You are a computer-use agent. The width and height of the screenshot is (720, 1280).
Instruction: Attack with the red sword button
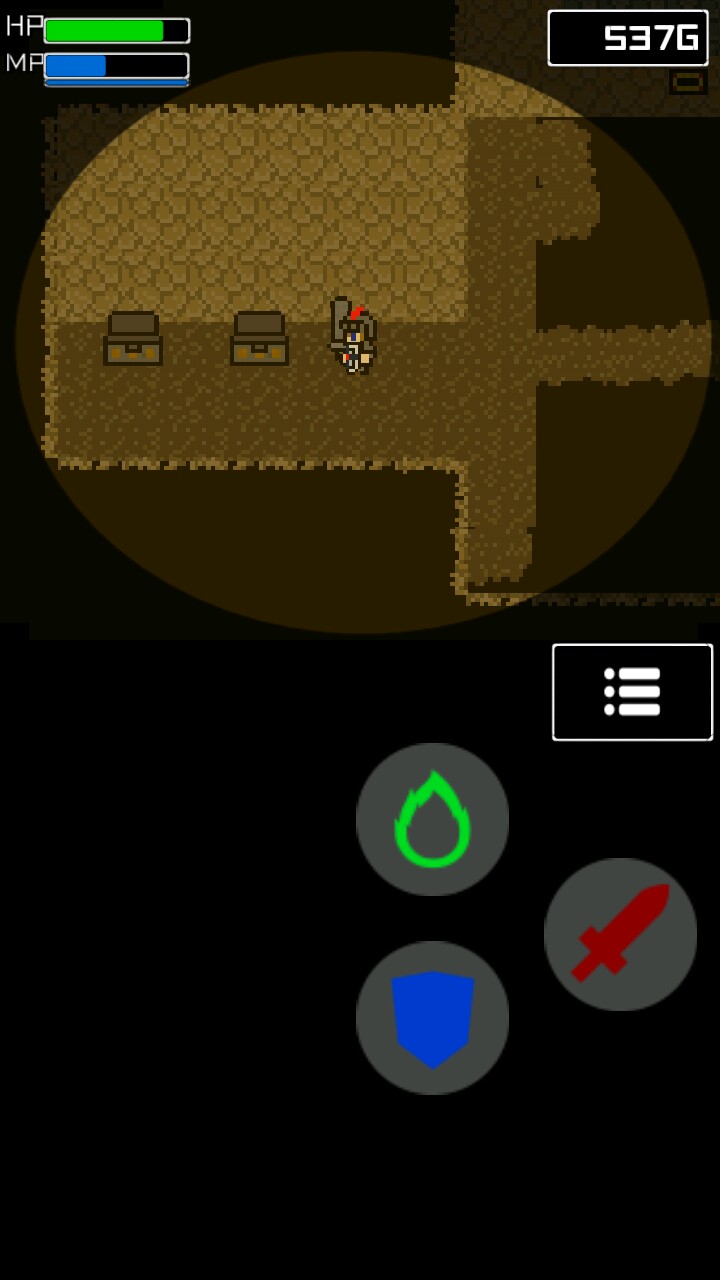(x=620, y=934)
